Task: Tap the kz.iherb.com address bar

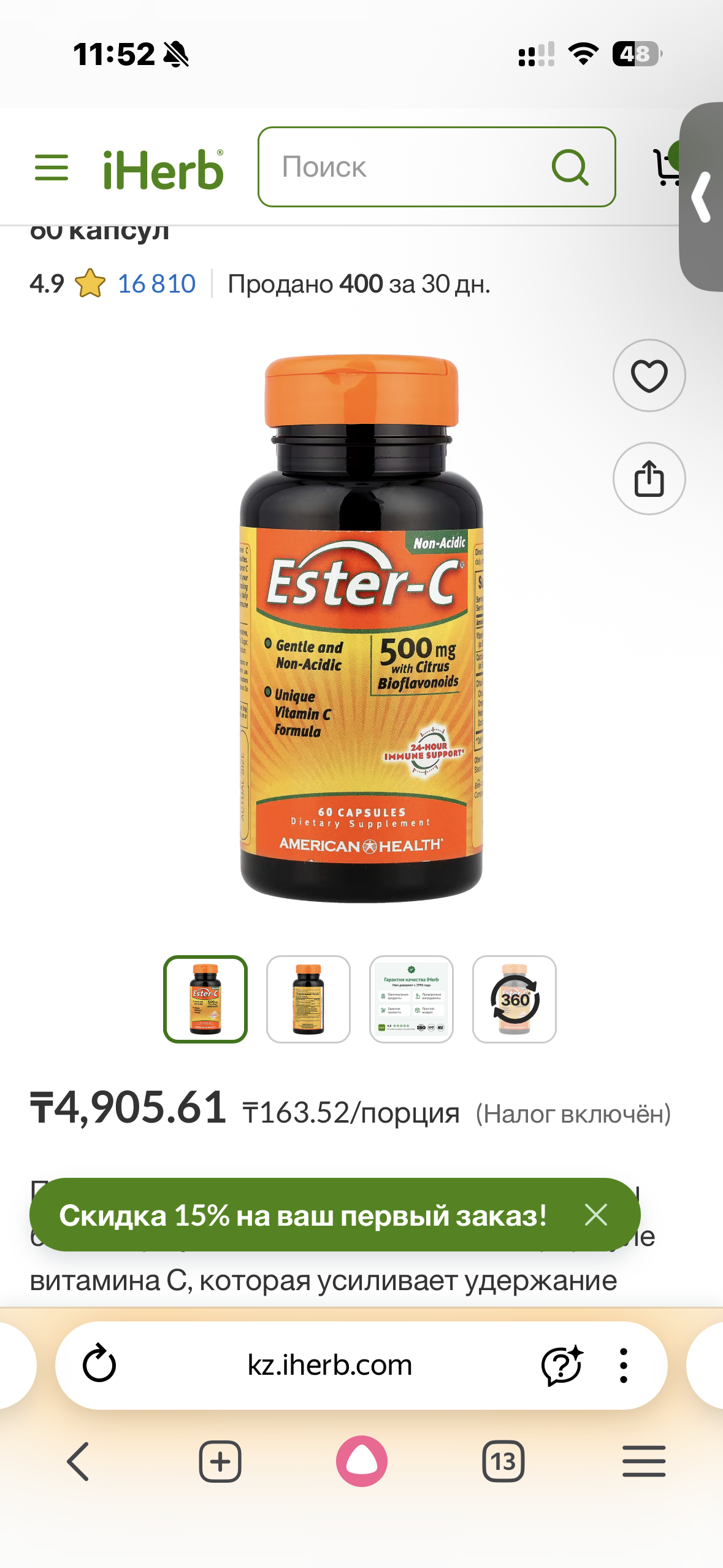Action: point(330,1365)
